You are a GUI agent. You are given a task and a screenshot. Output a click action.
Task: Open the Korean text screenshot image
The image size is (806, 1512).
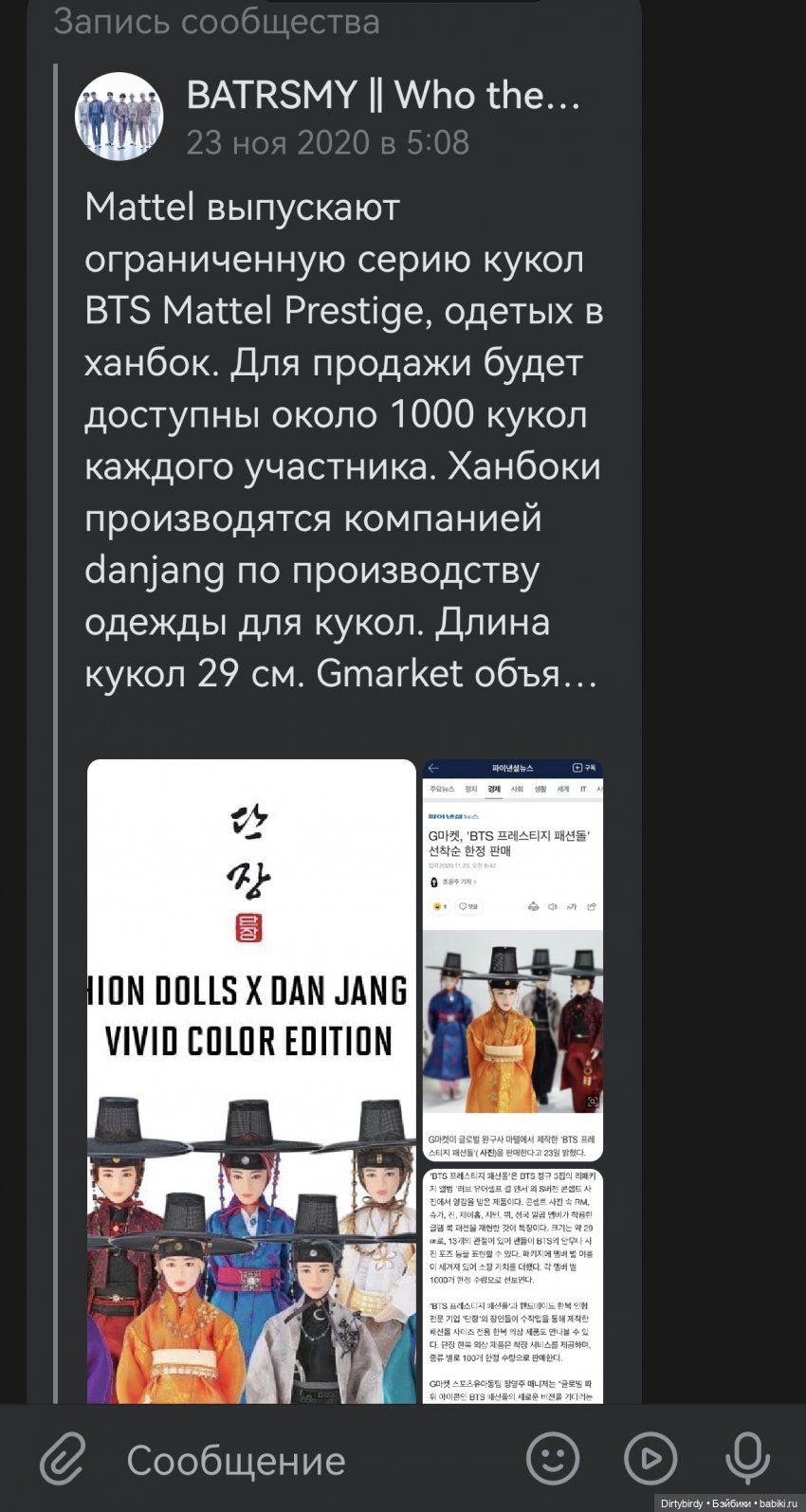(512, 1284)
